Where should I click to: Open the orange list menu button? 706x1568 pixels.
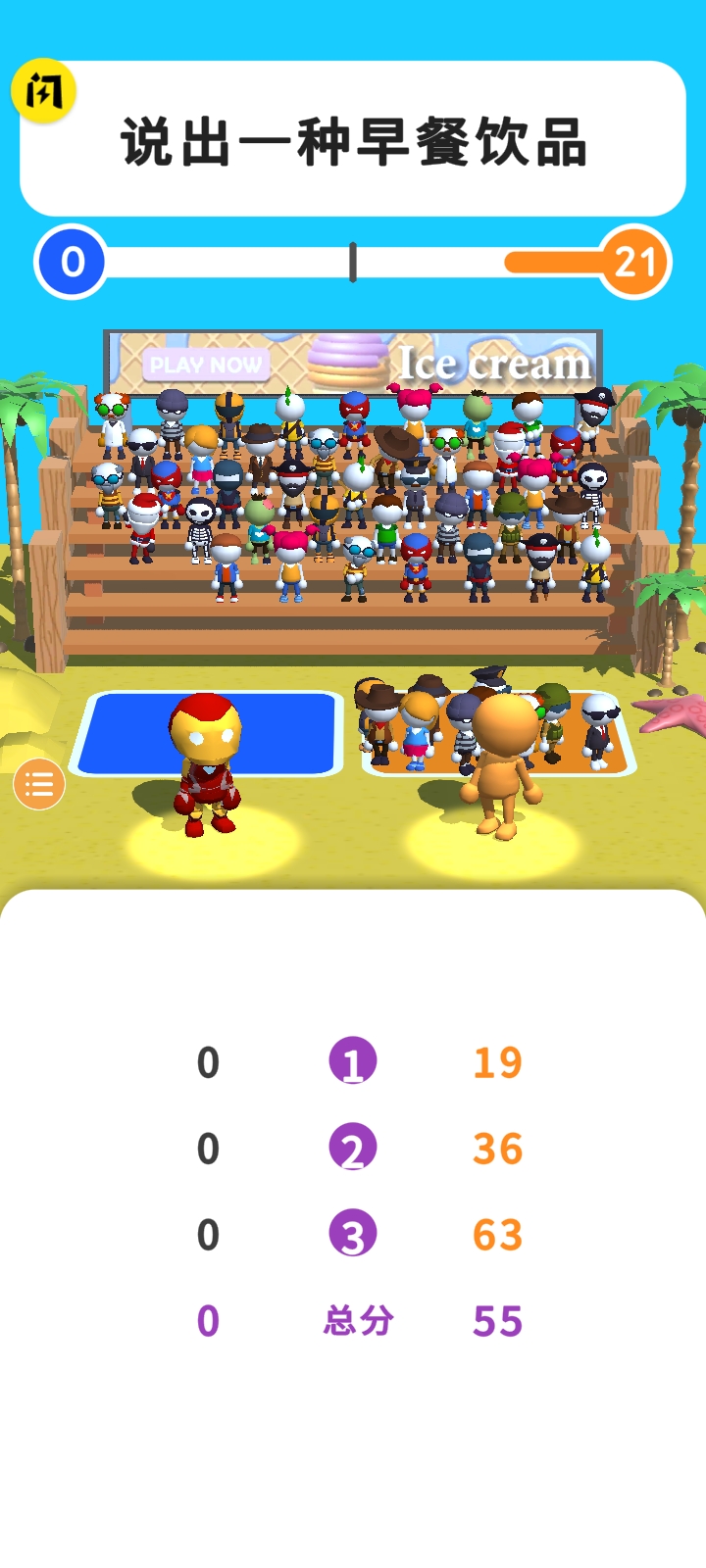click(x=39, y=784)
